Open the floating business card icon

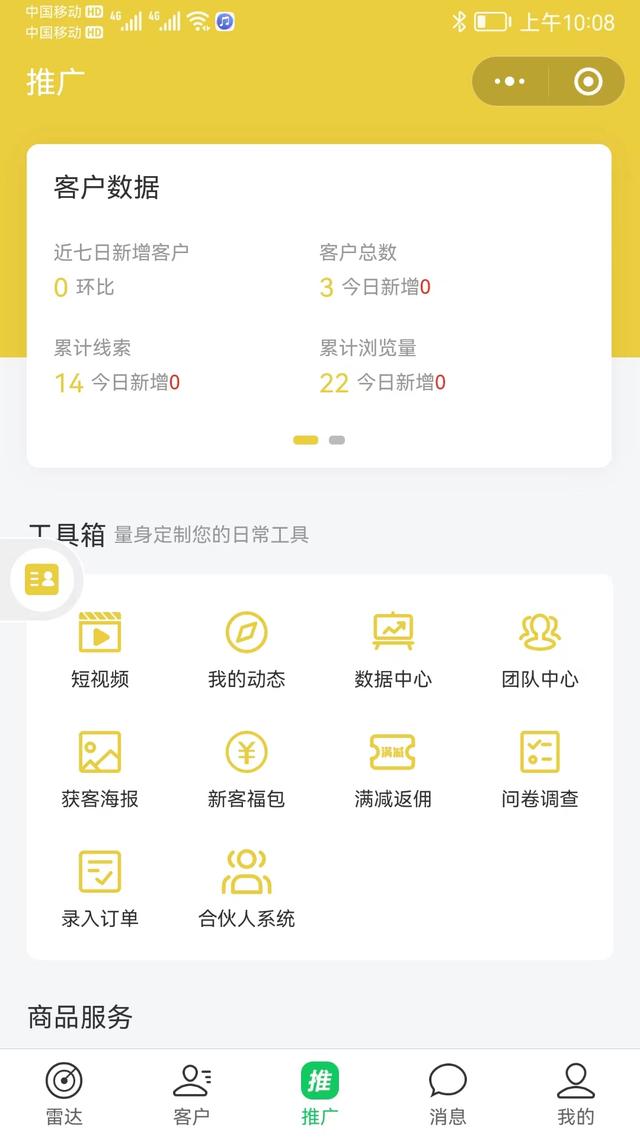(42, 579)
